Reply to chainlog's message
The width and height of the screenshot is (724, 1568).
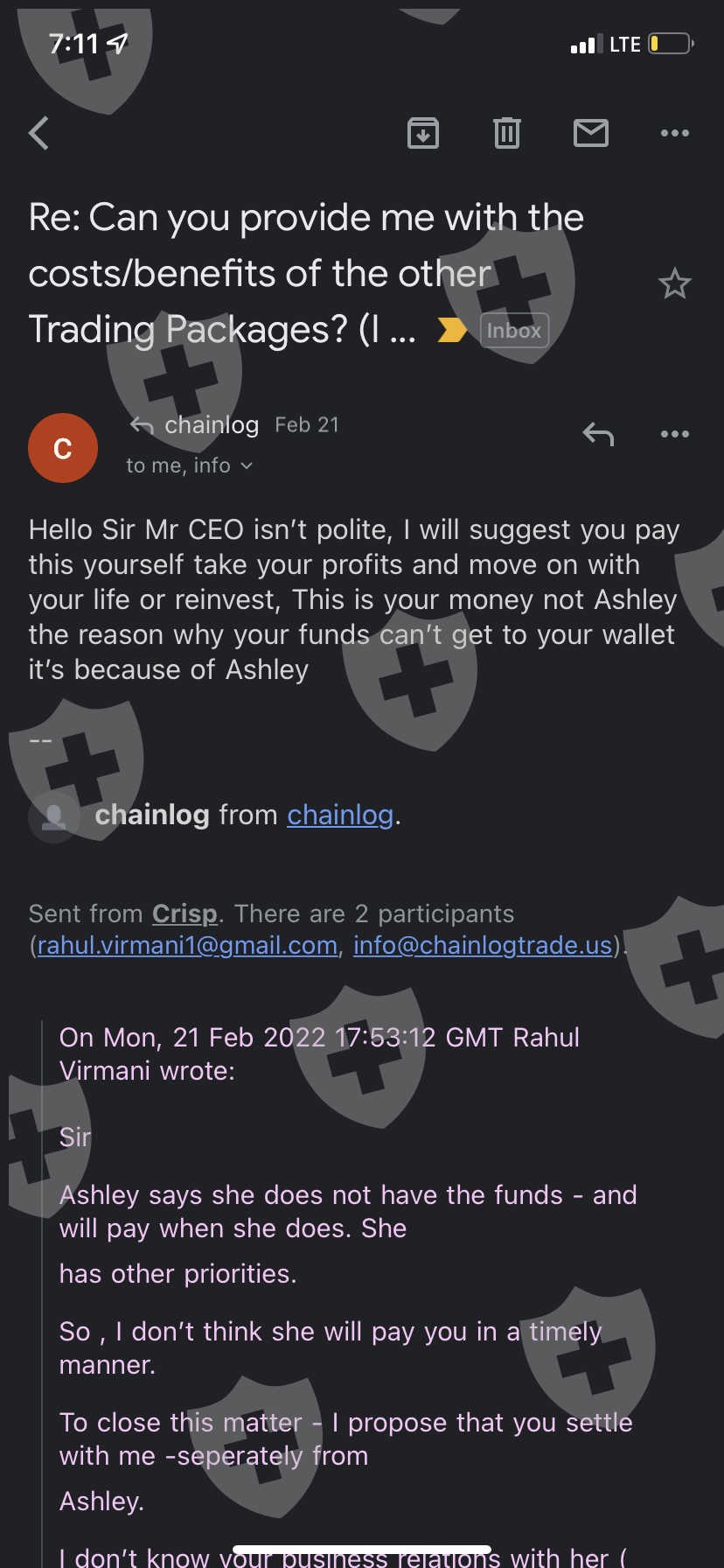pyautogui.click(x=599, y=434)
